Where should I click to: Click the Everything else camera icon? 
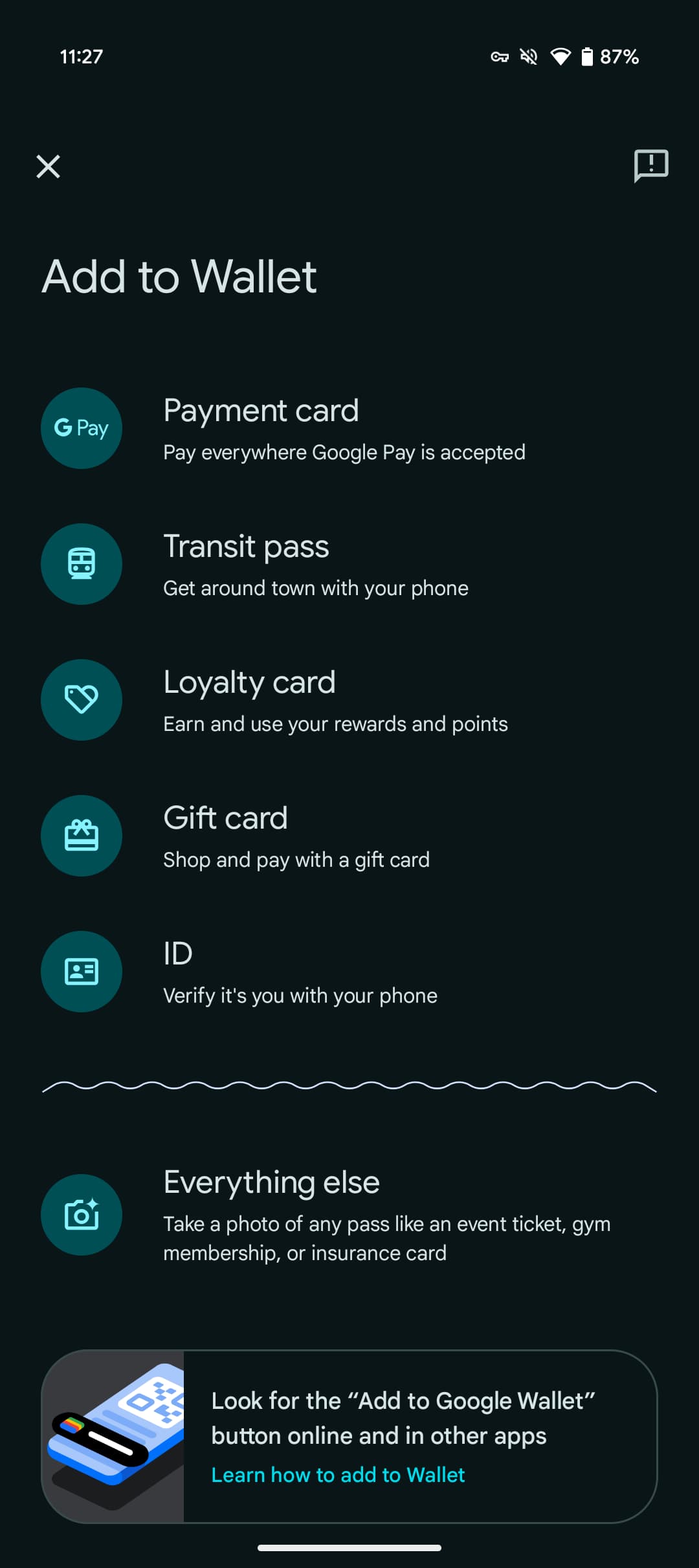(x=81, y=1214)
